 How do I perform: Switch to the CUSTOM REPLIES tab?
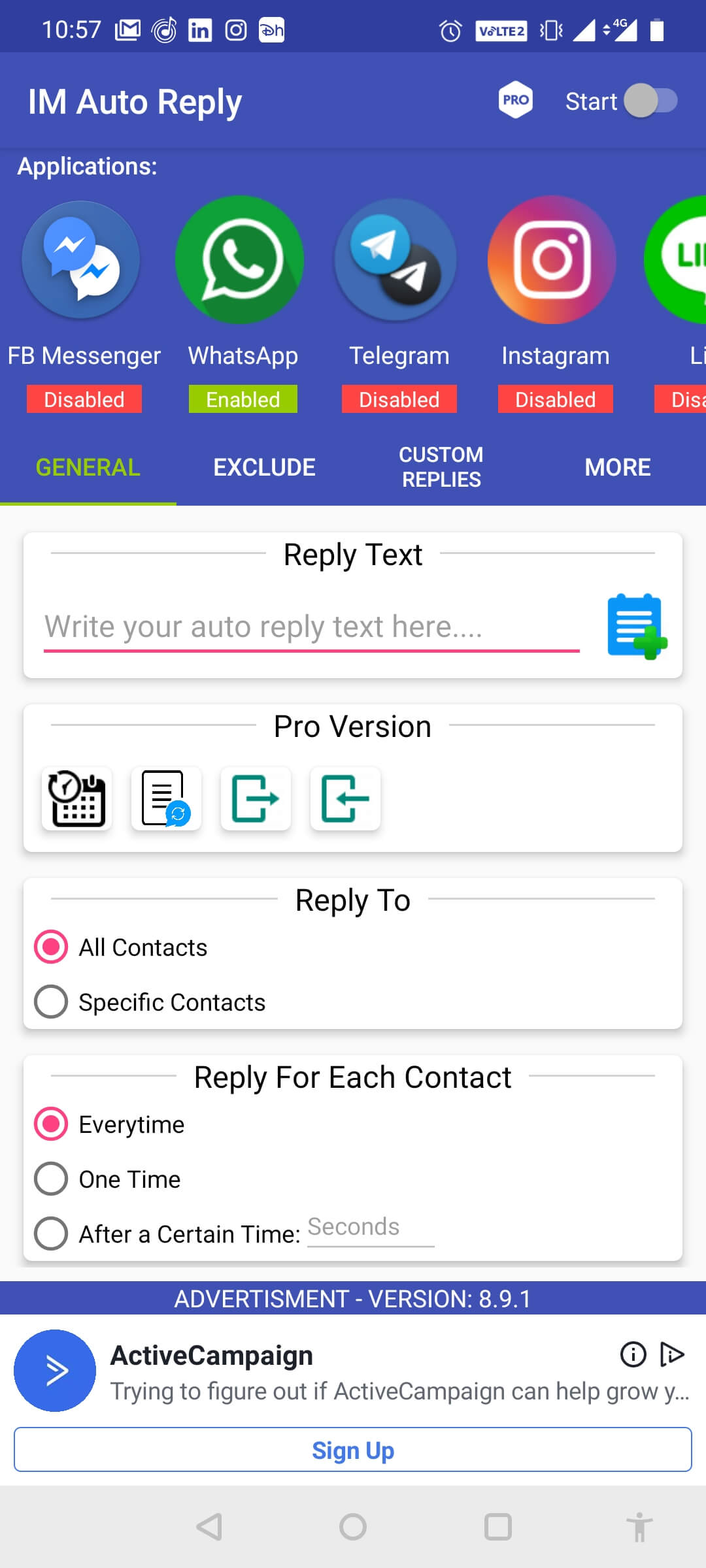coord(441,467)
